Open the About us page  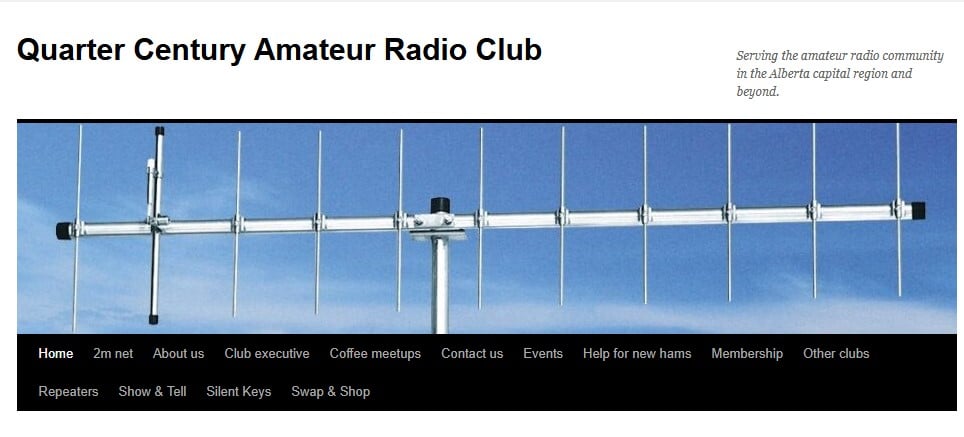[x=178, y=353]
